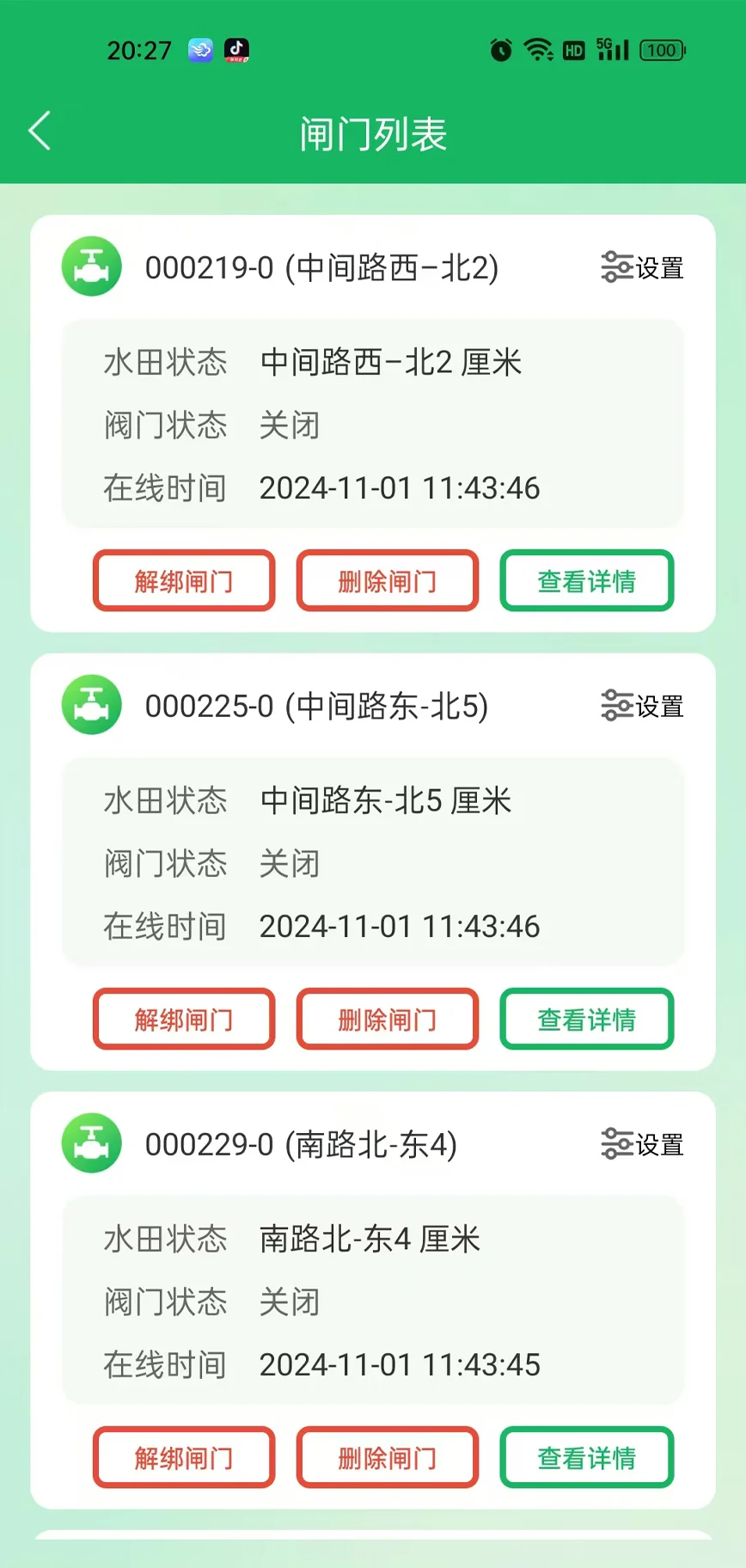Tap the valve icon for gate 000225-0

tap(91, 706)
